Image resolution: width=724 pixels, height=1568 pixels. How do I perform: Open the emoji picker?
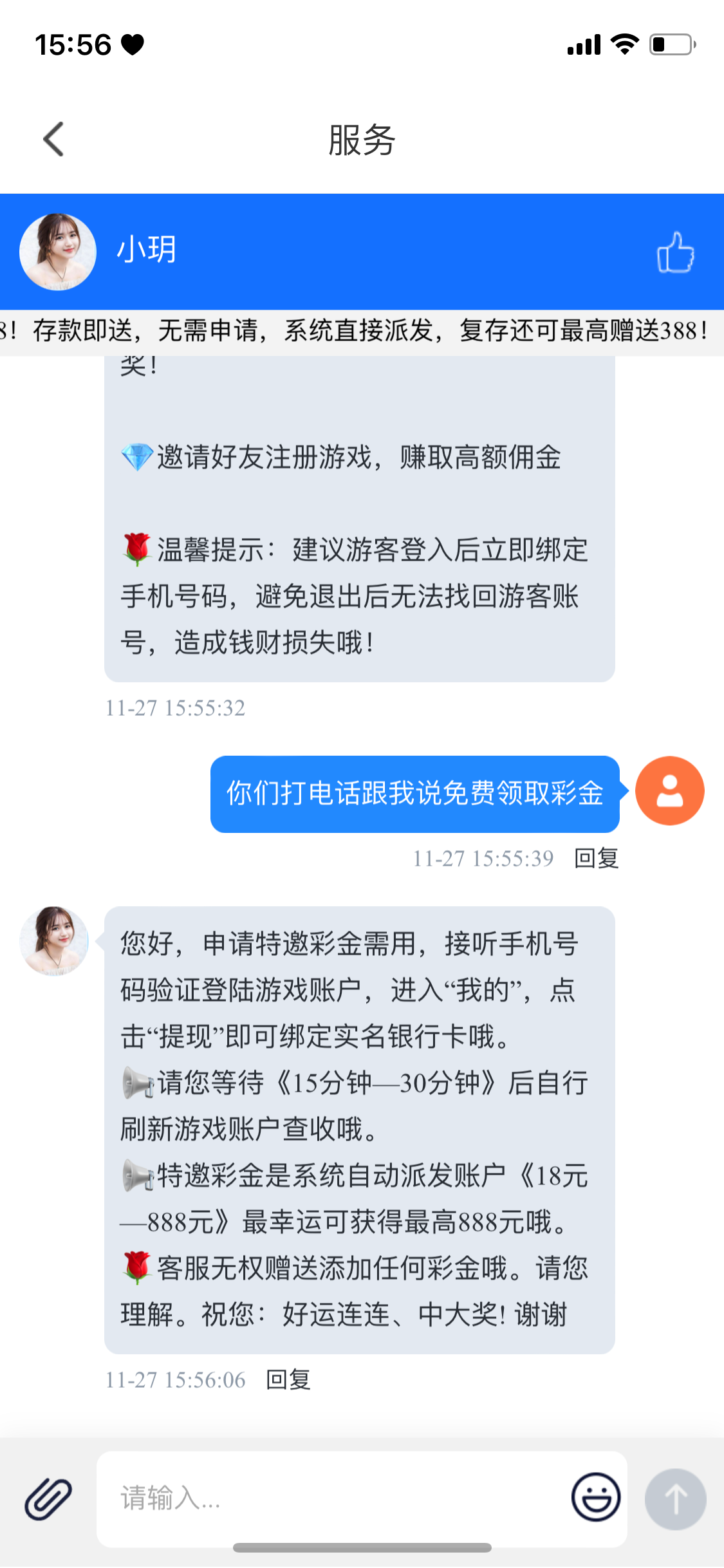596,1497
